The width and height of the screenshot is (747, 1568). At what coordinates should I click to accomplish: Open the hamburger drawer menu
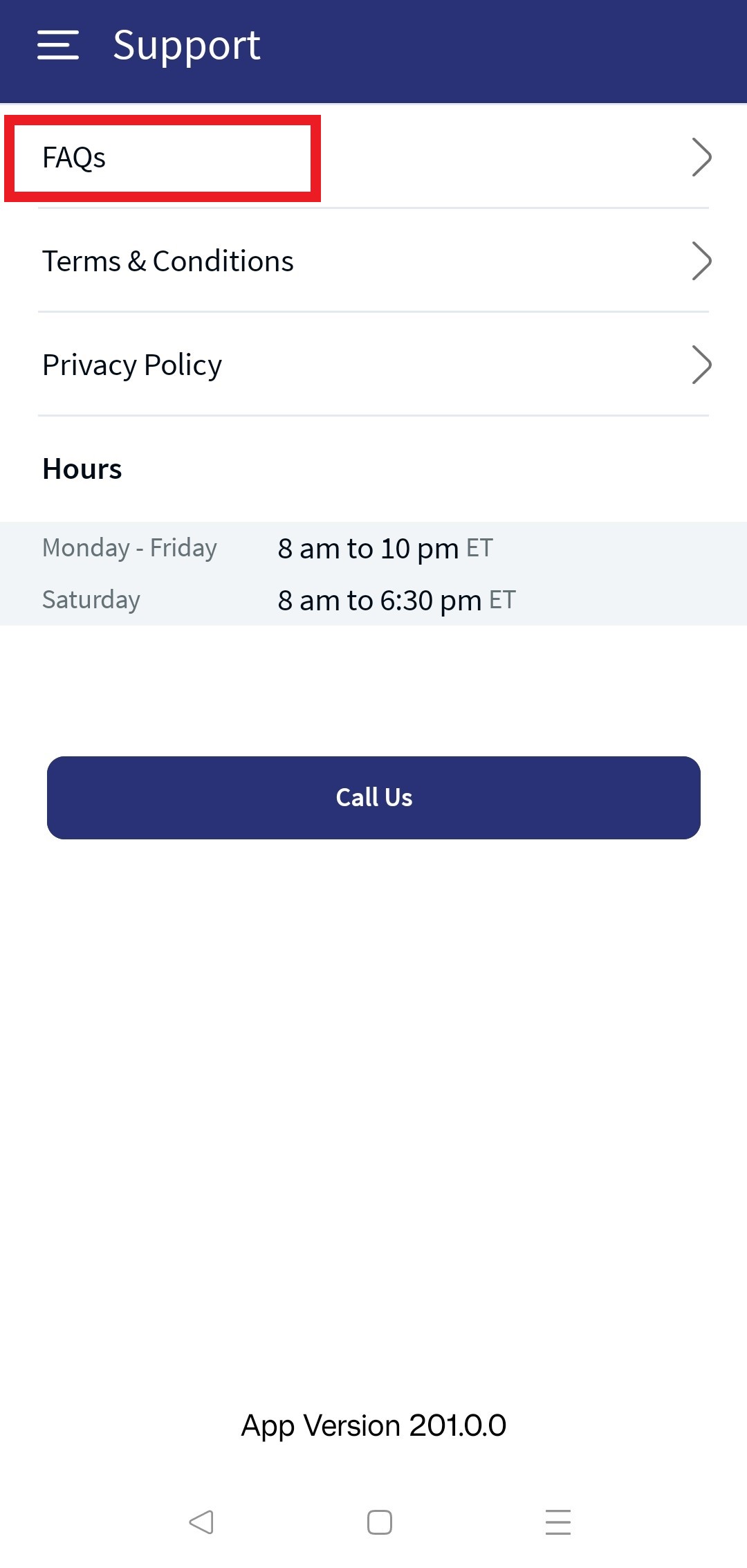tap(58, 46)
